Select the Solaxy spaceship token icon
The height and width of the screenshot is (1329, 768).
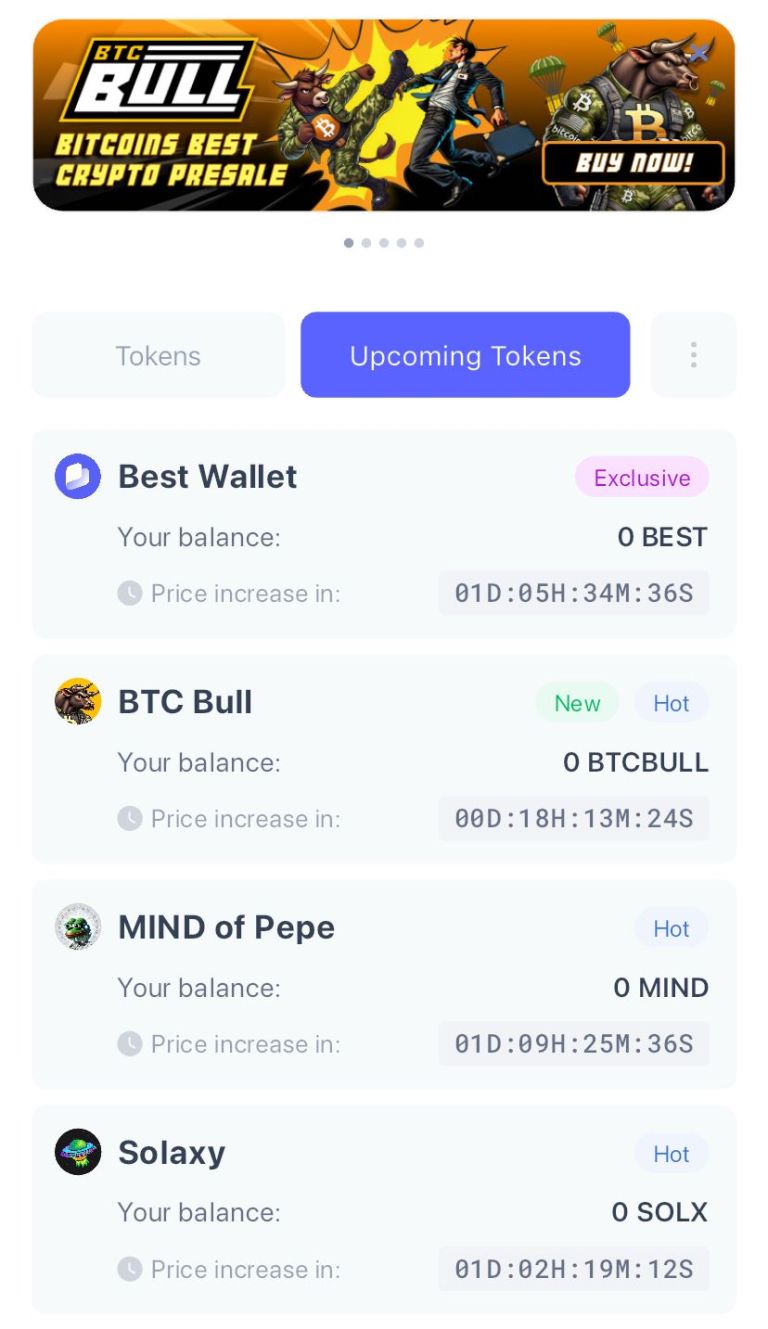coord(77,1152)
